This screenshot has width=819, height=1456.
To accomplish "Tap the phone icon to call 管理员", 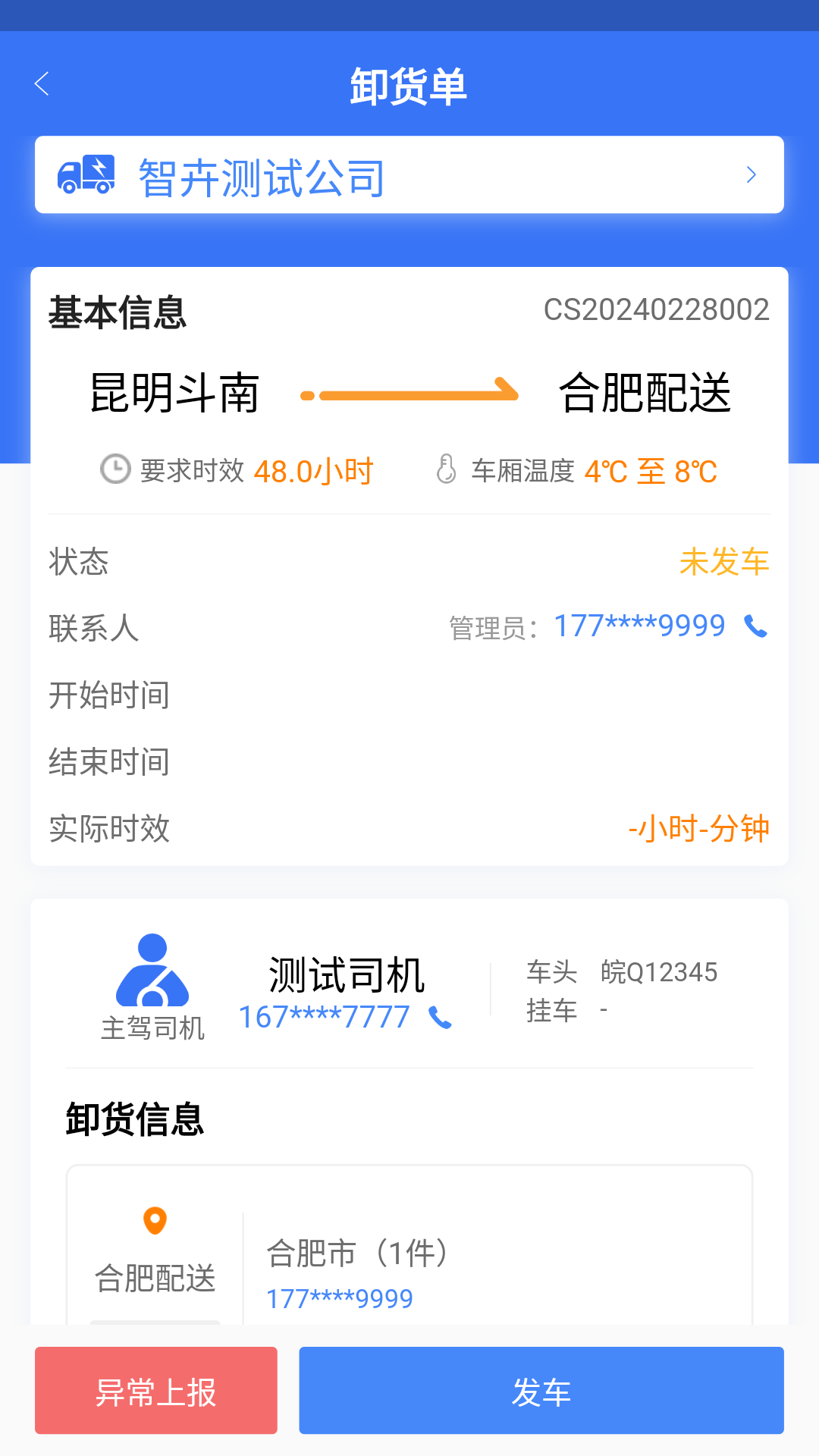I will (755, 626).
